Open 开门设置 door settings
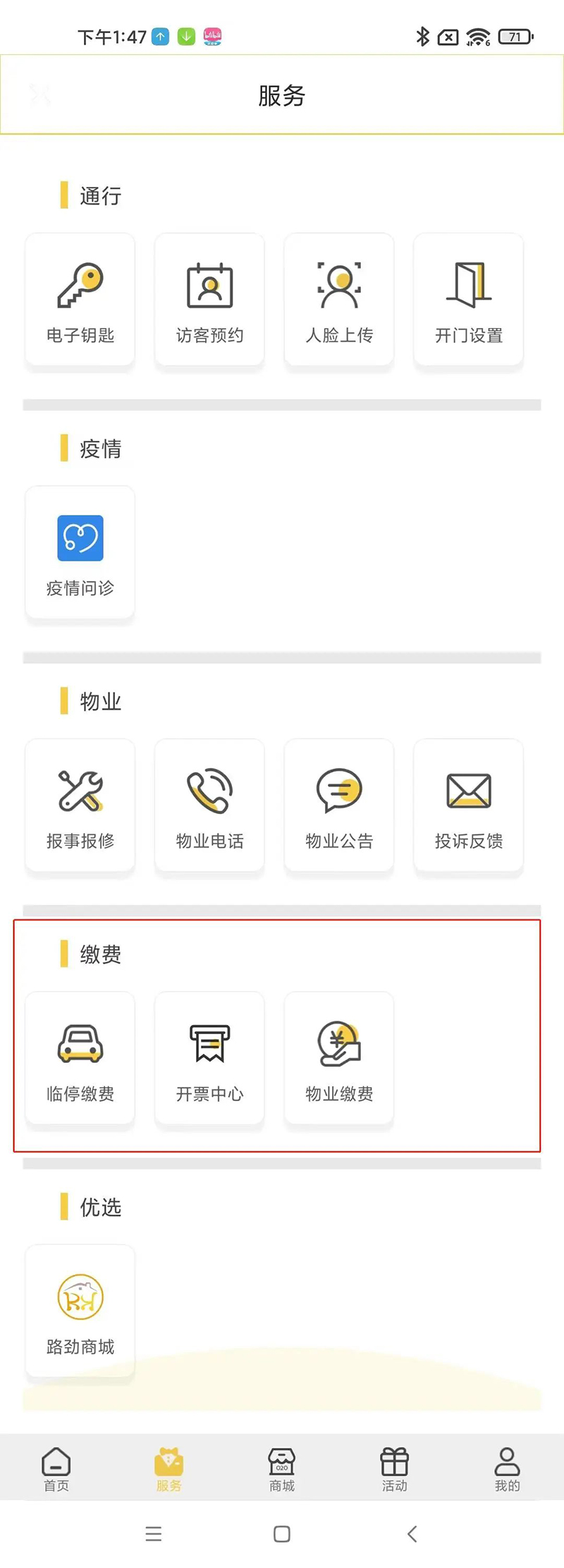Image resolution: width=564 pixels, height=1568 pixels. pyautogui.click(x=469, y=300)
